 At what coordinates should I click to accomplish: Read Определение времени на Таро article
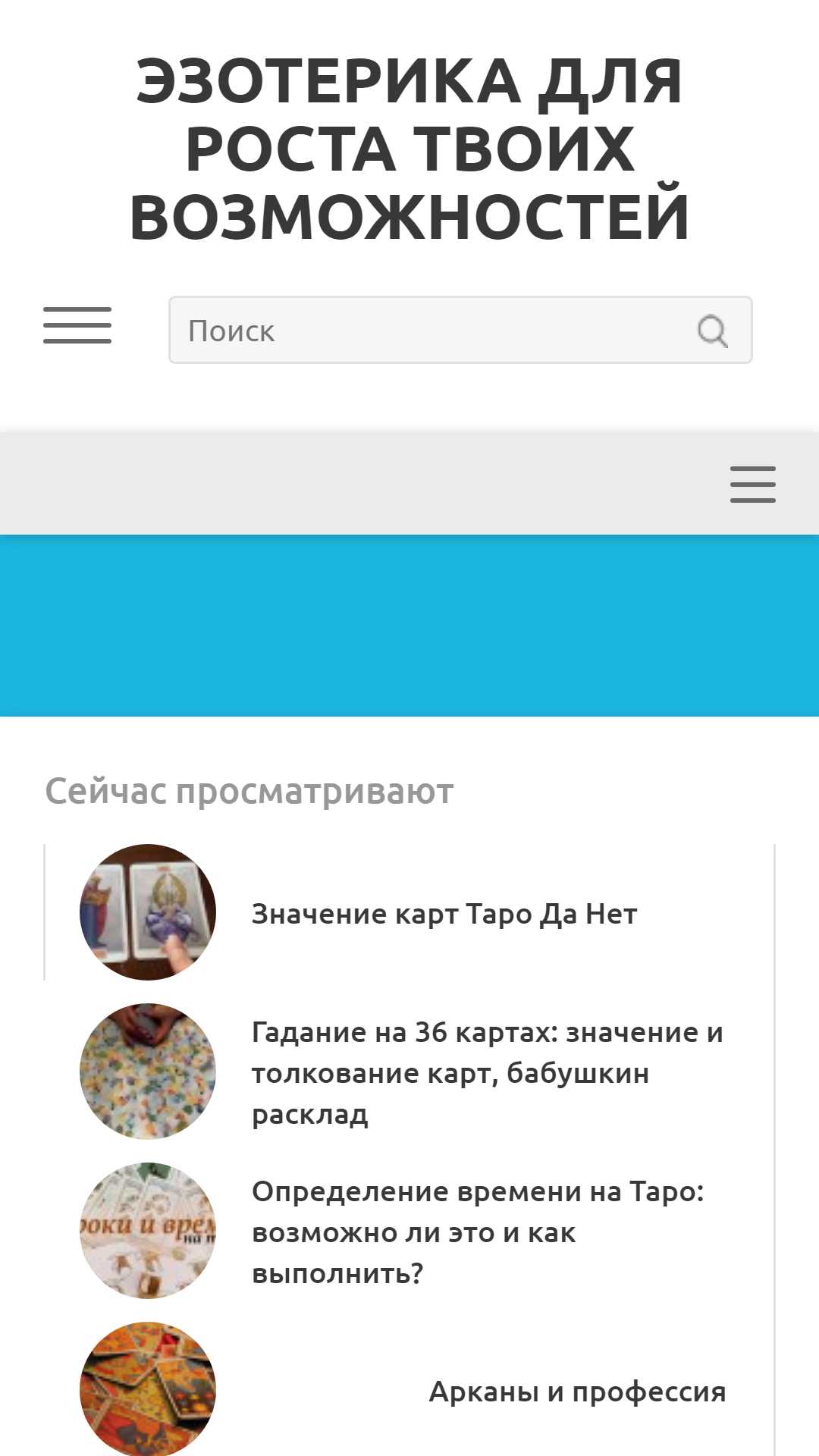(478, 1232)
